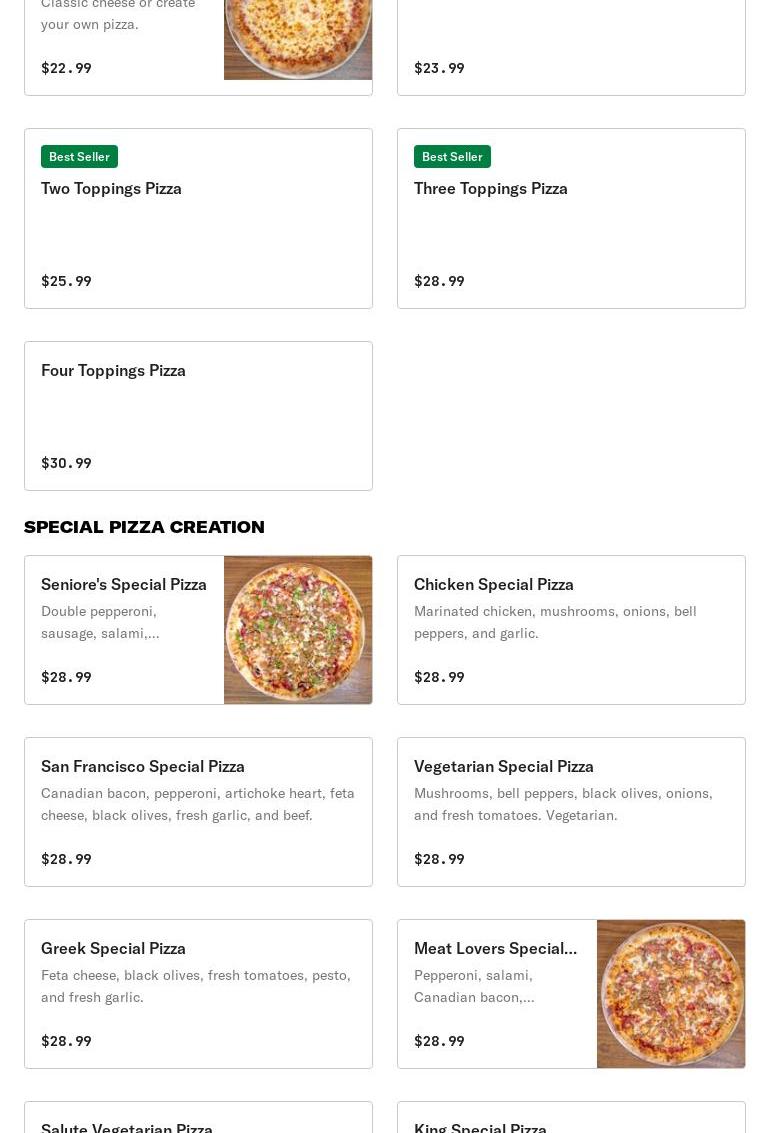
Task: Select the King Special Pizza item
Action: (x=571, y=1118)
